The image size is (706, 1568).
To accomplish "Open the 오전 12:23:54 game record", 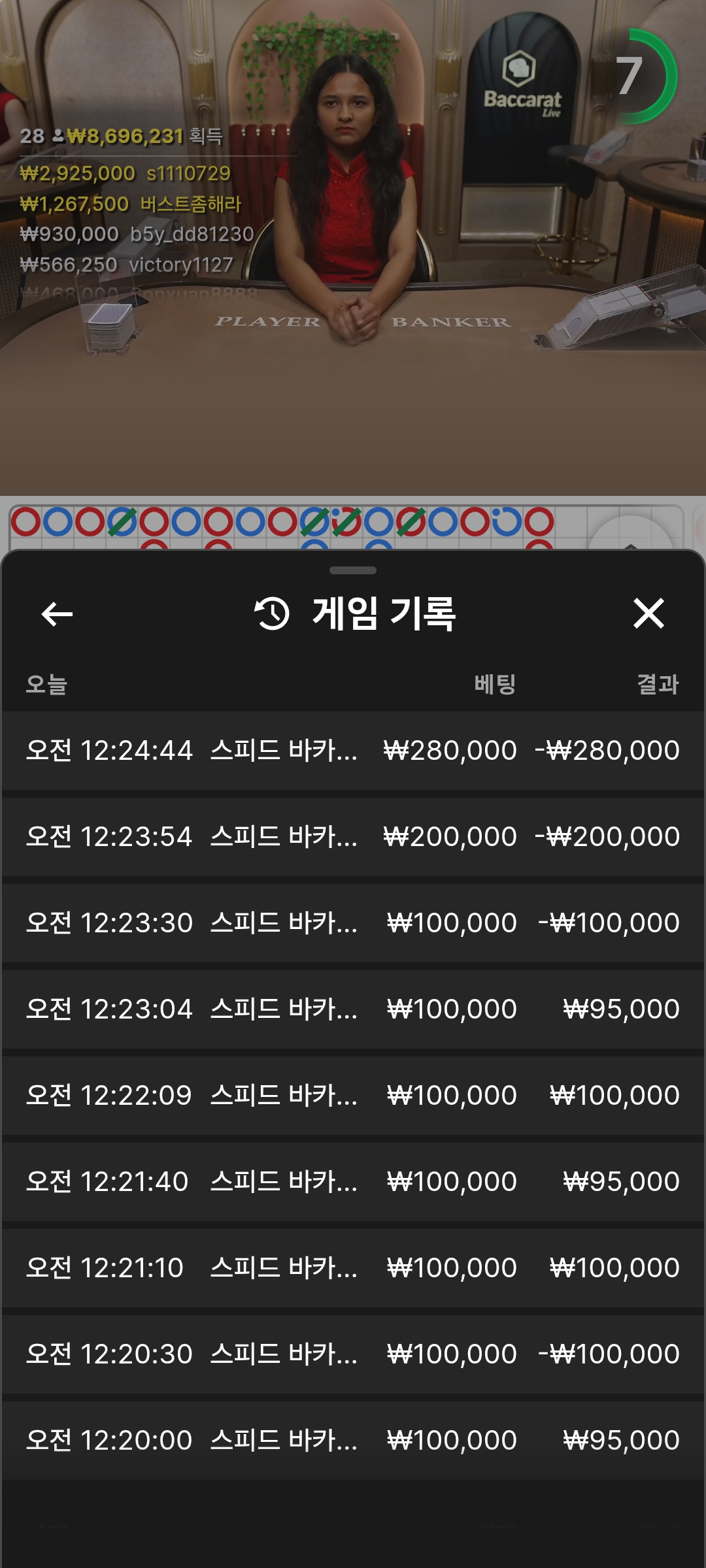I will point(353,836).
